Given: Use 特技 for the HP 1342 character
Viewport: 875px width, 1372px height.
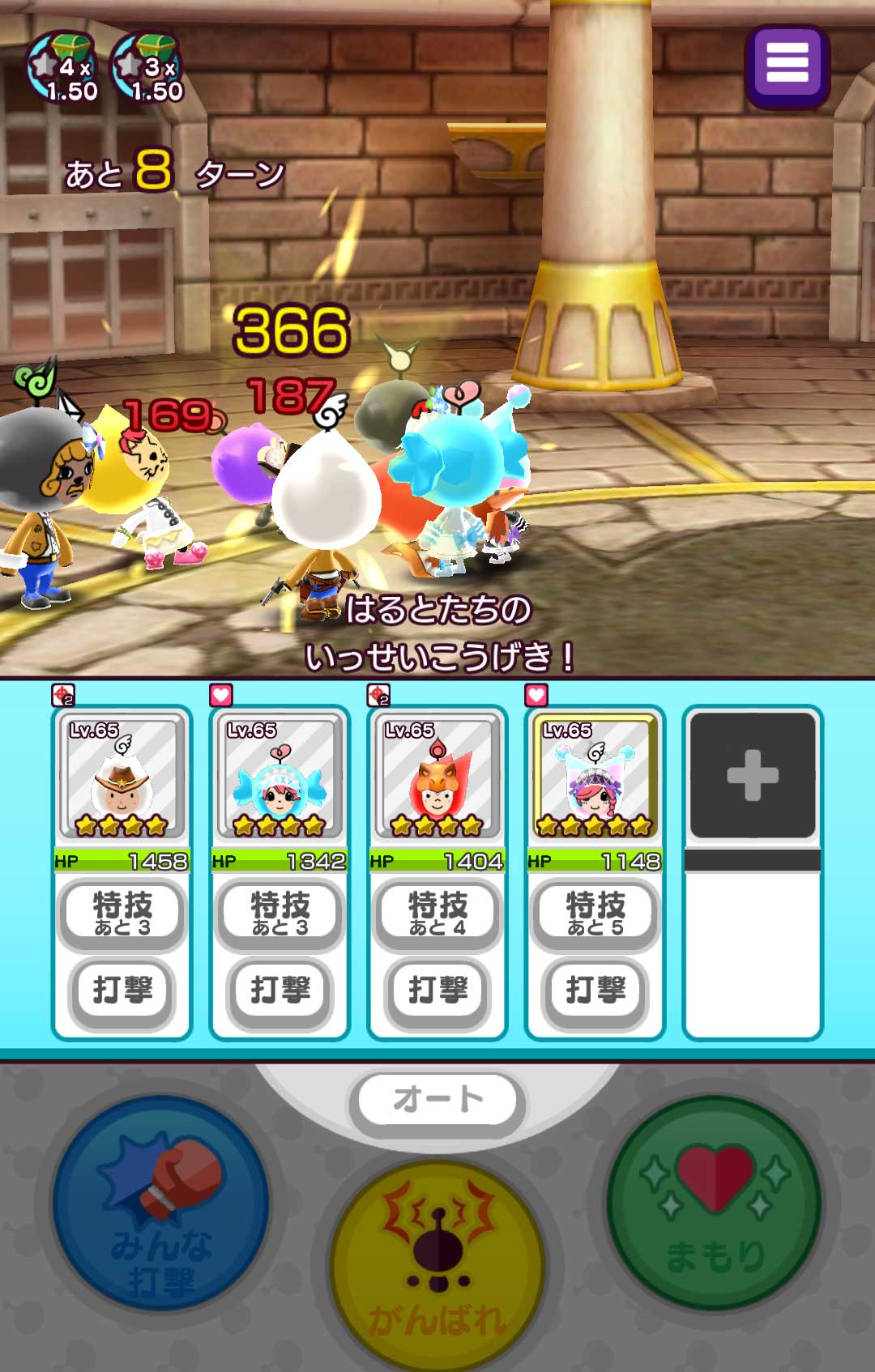Looking at the screenshot, I should pos(280,913).
